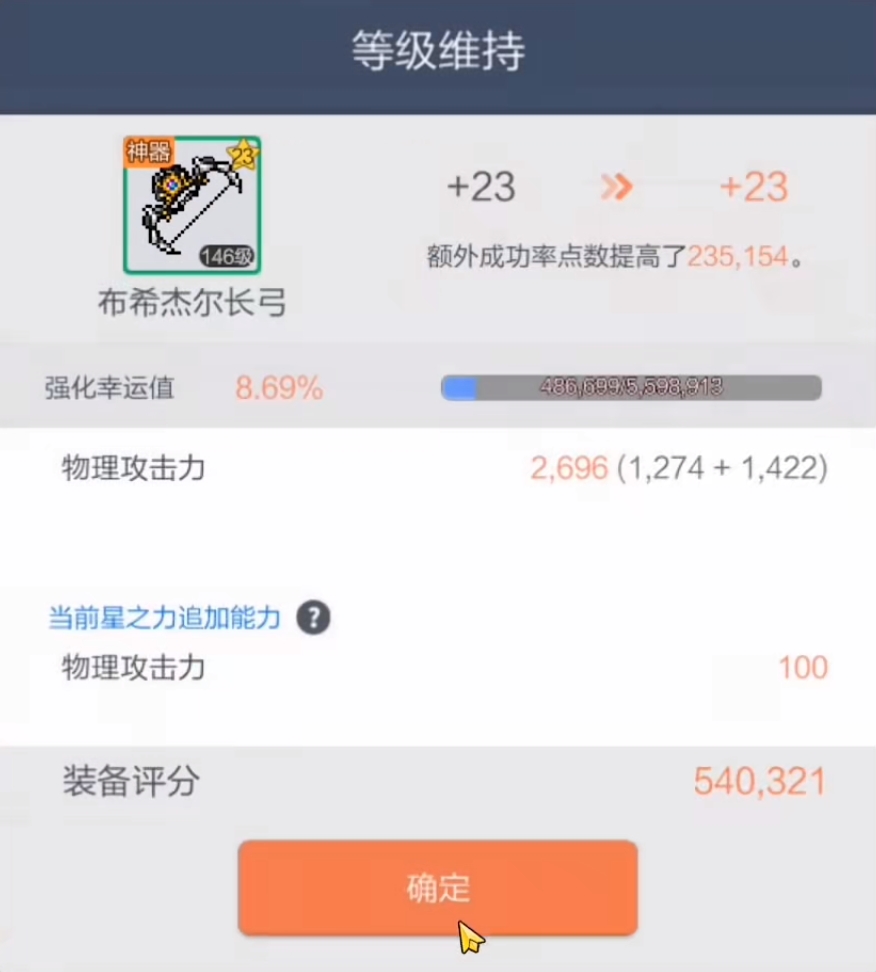The width and height of the screenshot is (876, 972).
Task: Tap the 布希杰尔长弓 equipment icon
Action: pos(192,205)
